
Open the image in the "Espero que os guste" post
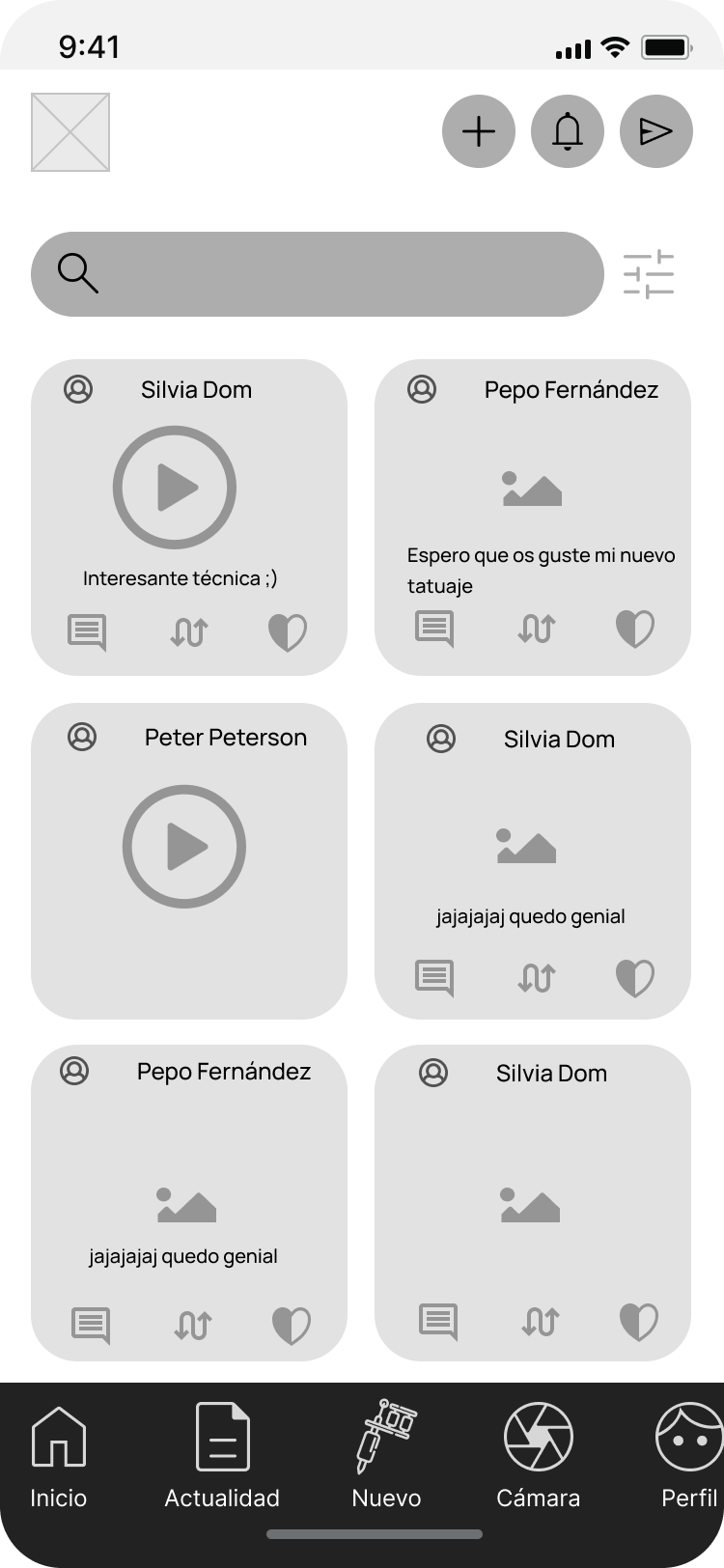pos(532,489)
